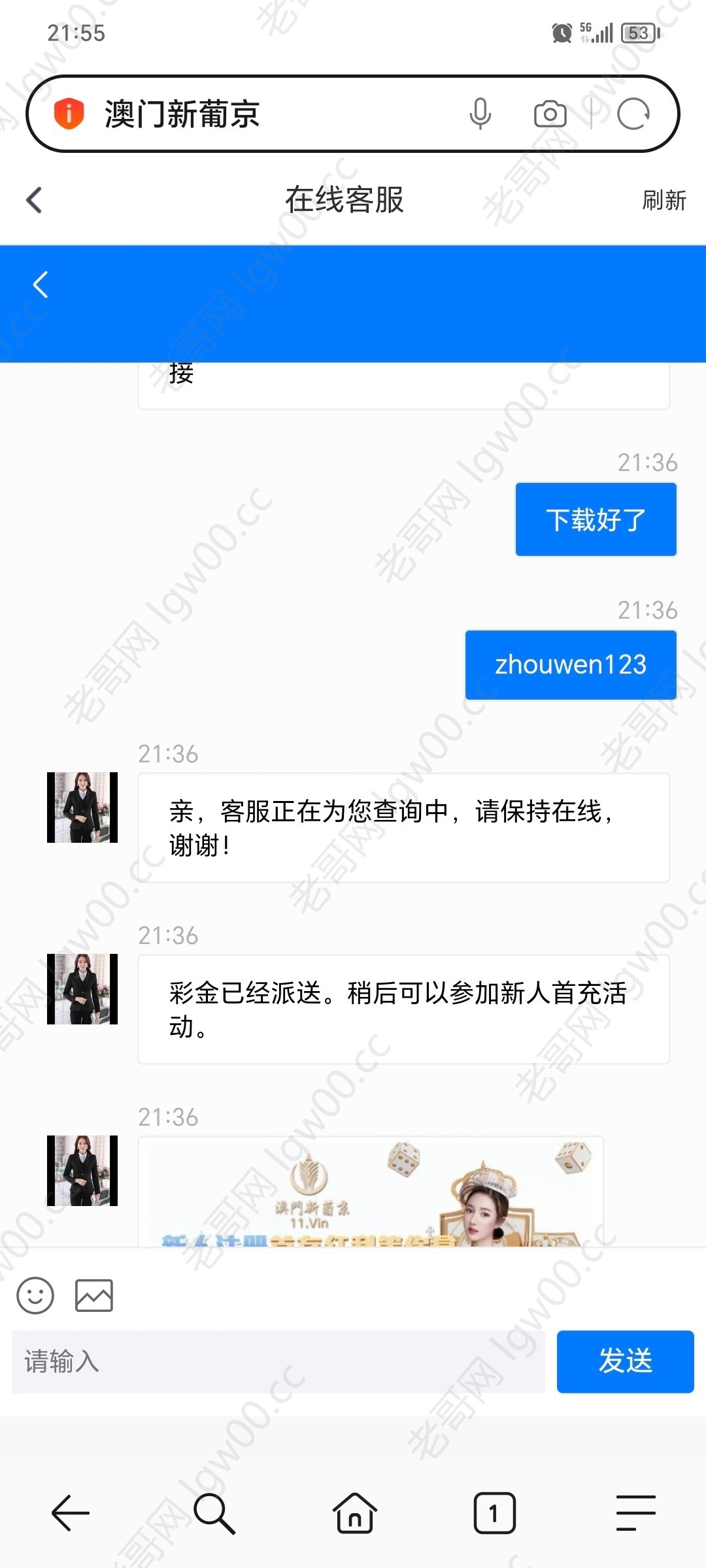Go back from the 在线客服 page
Viewport: 706px width, 1568px height.
[34, 200]
